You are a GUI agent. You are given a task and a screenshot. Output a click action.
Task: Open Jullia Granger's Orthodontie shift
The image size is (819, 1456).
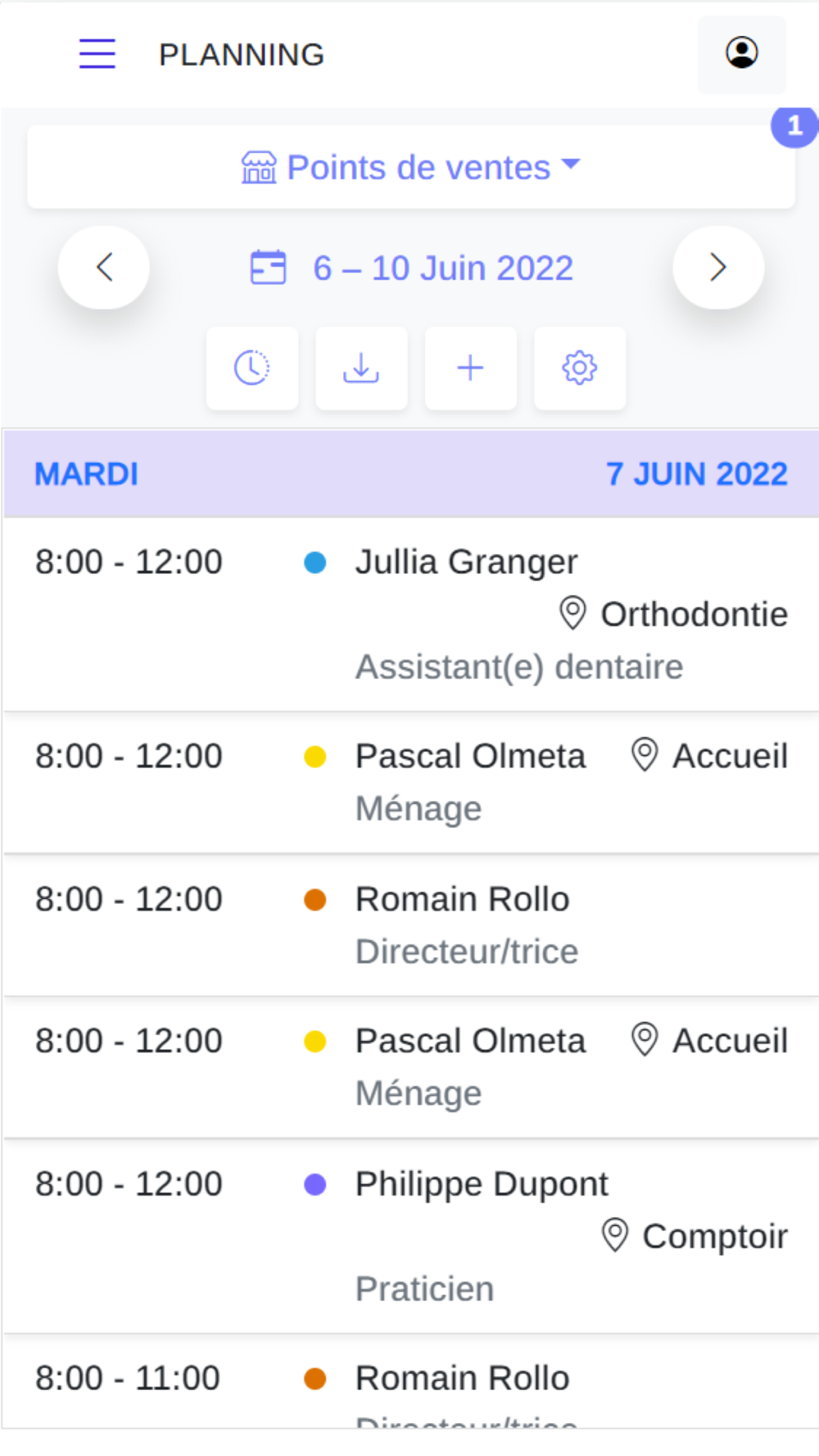click(x=411, y=614)
